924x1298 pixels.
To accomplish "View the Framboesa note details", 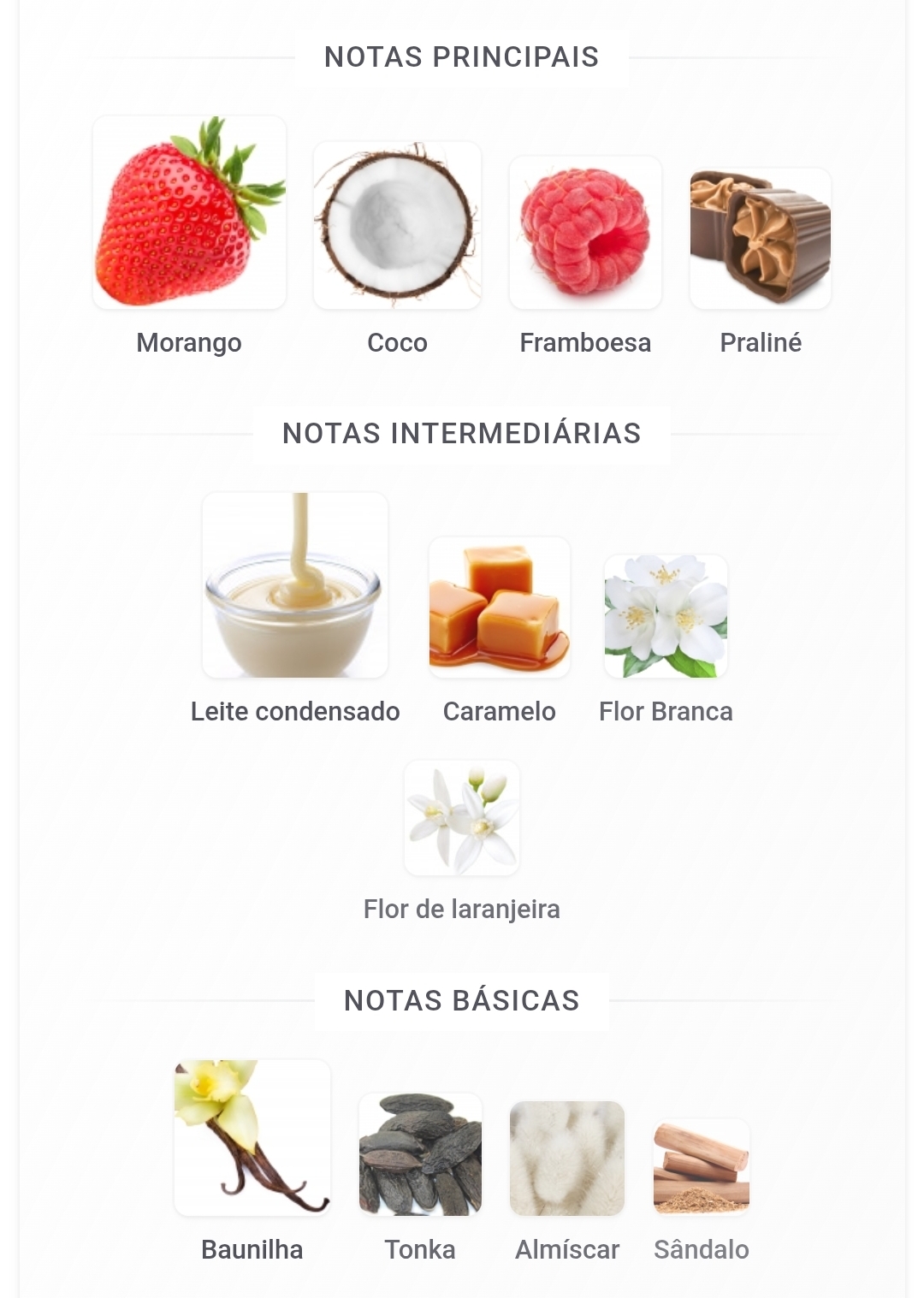I will [585, 233].
